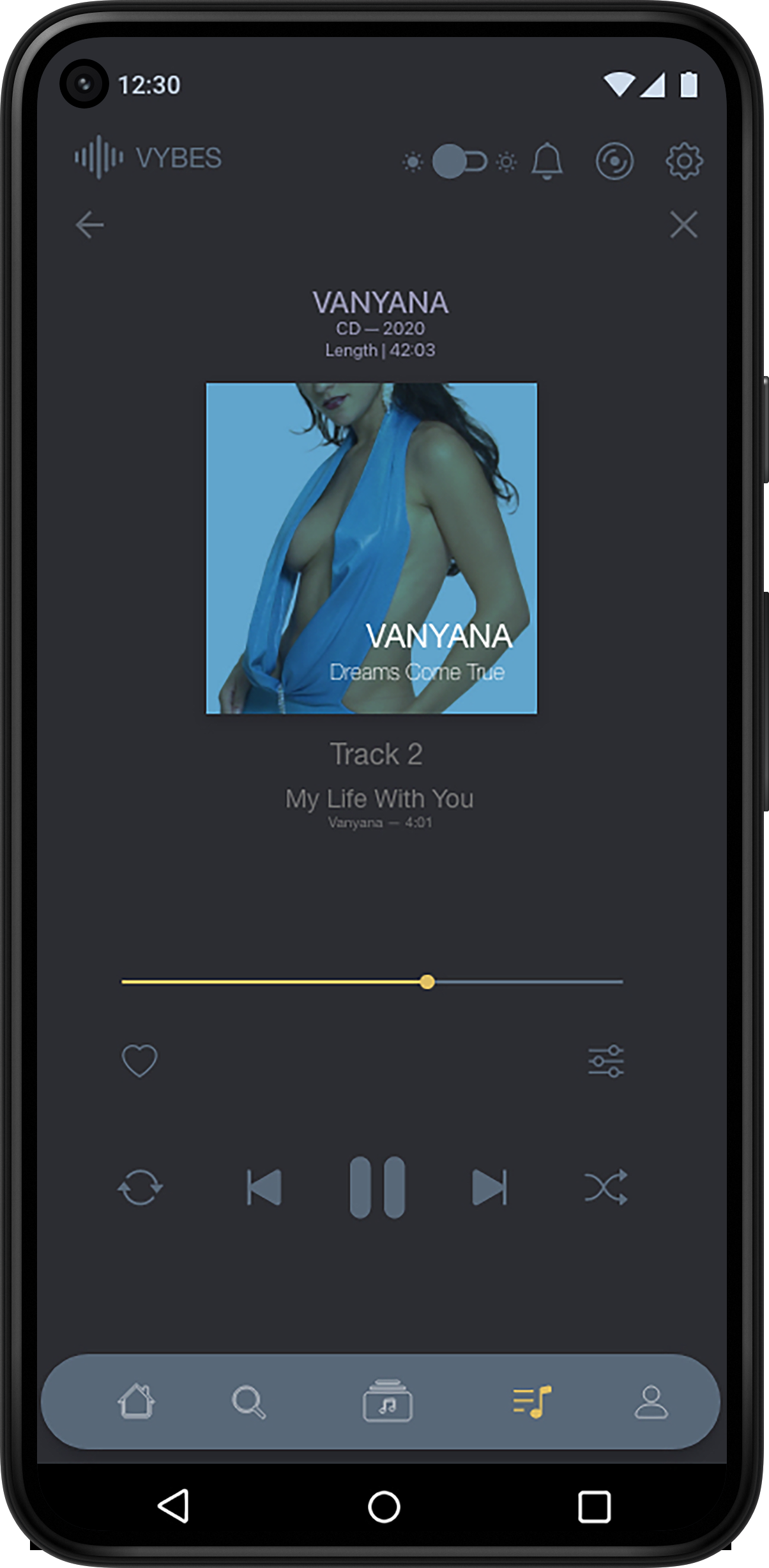
Task: Open the notifications bell
Action: [547, 161]
